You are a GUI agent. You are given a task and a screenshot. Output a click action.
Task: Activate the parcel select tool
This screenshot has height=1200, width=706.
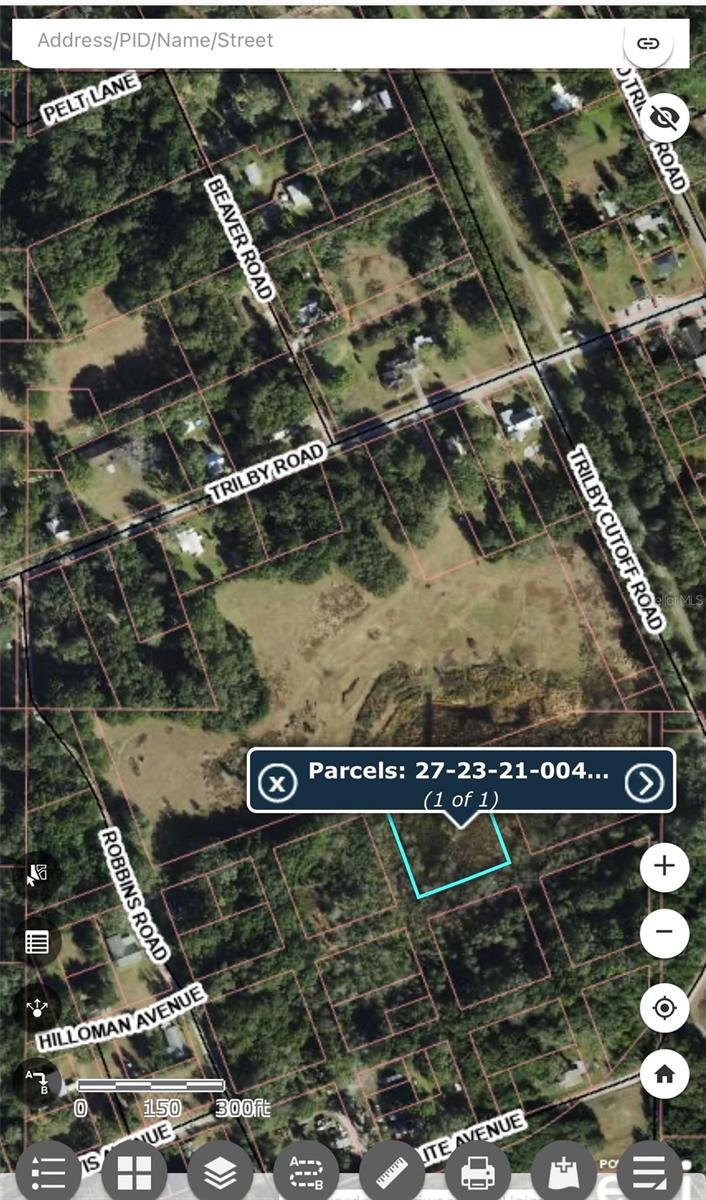(x=37, y=875)
